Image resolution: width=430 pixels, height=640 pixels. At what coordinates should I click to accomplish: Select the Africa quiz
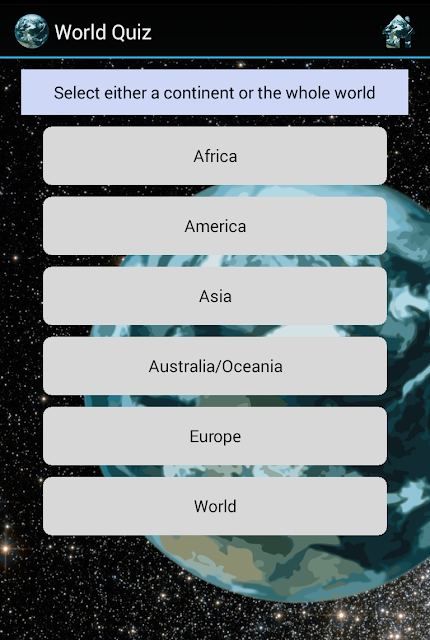point(215,156)
